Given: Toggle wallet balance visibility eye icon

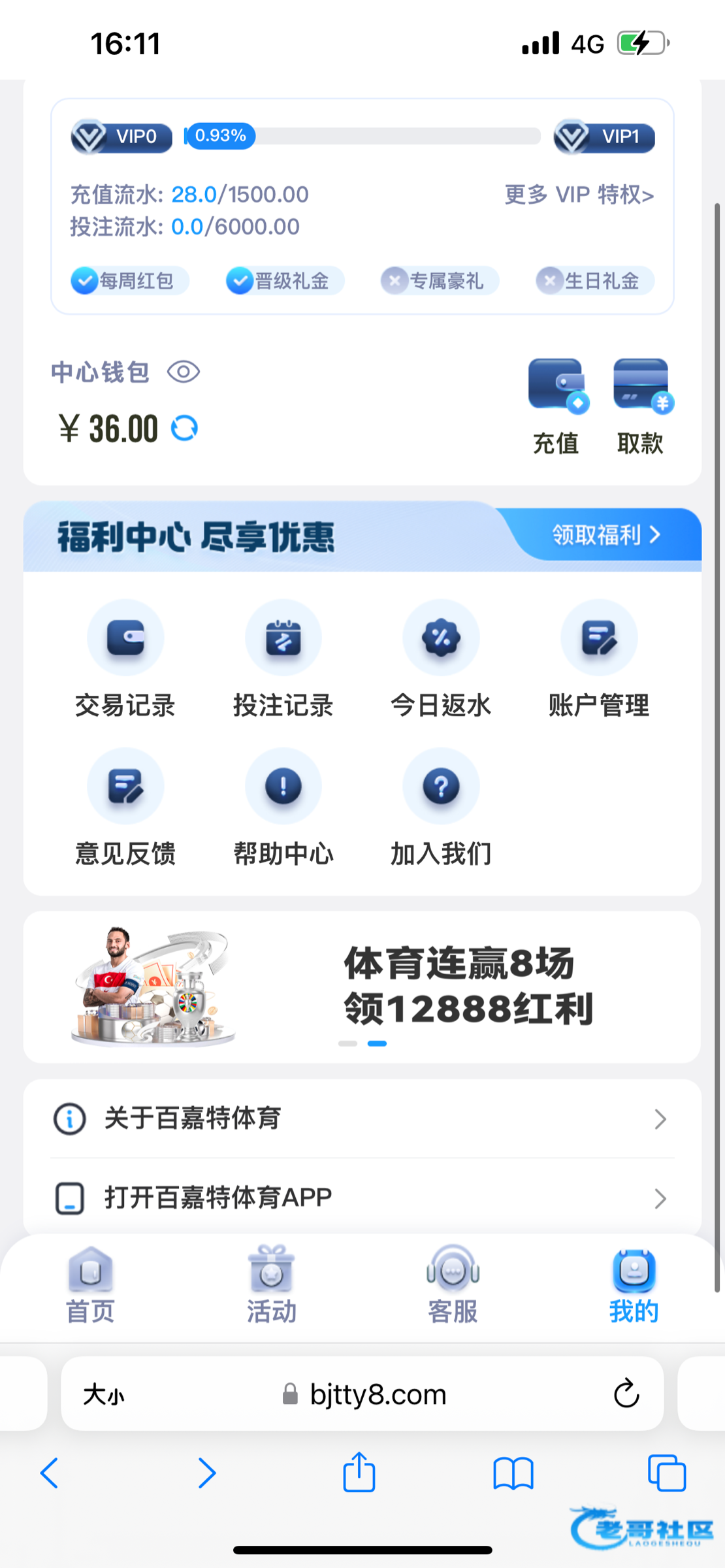Looking at the screenshot, I should [184, 372].
